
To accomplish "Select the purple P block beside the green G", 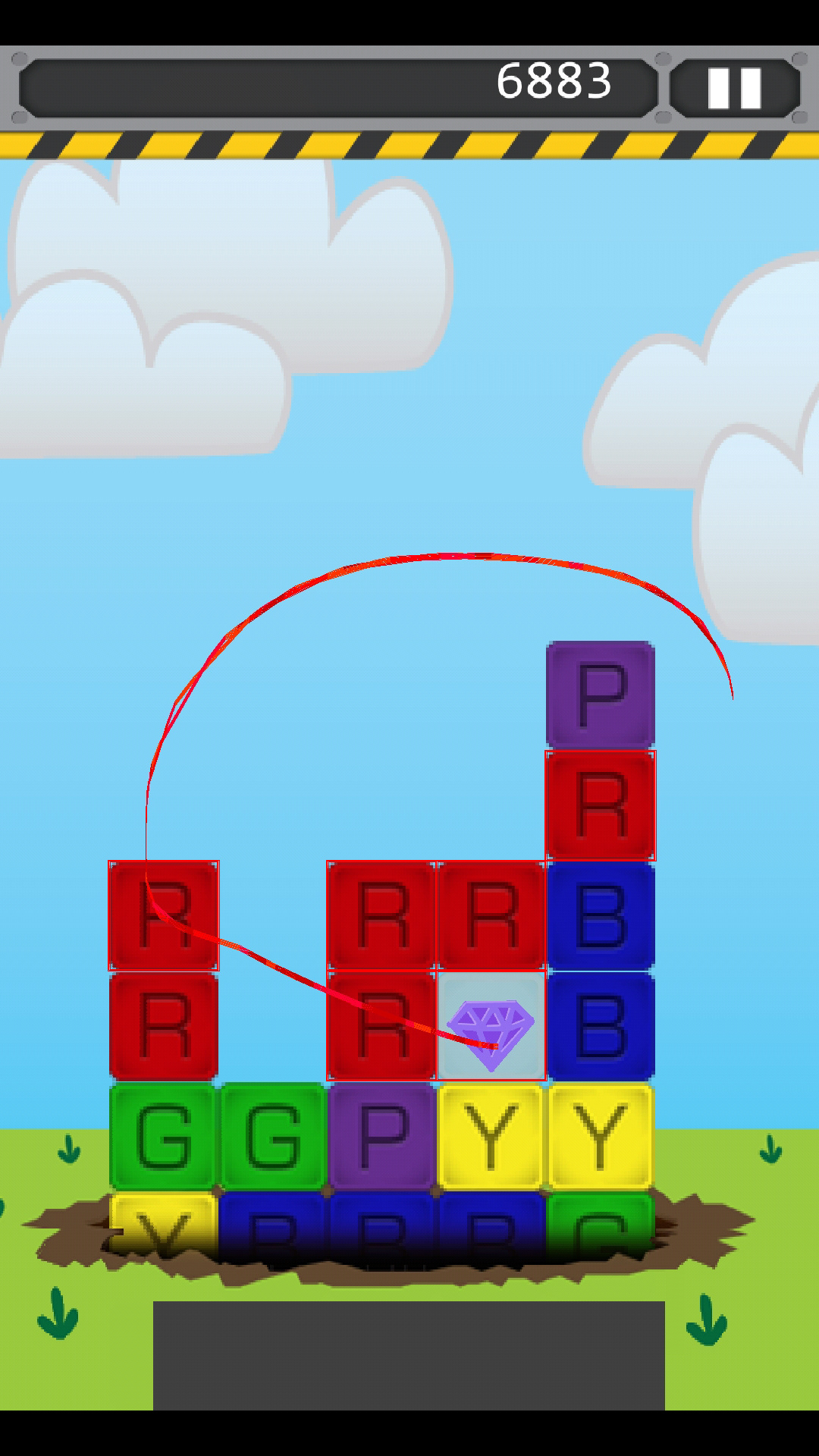I will point(382,1135).
